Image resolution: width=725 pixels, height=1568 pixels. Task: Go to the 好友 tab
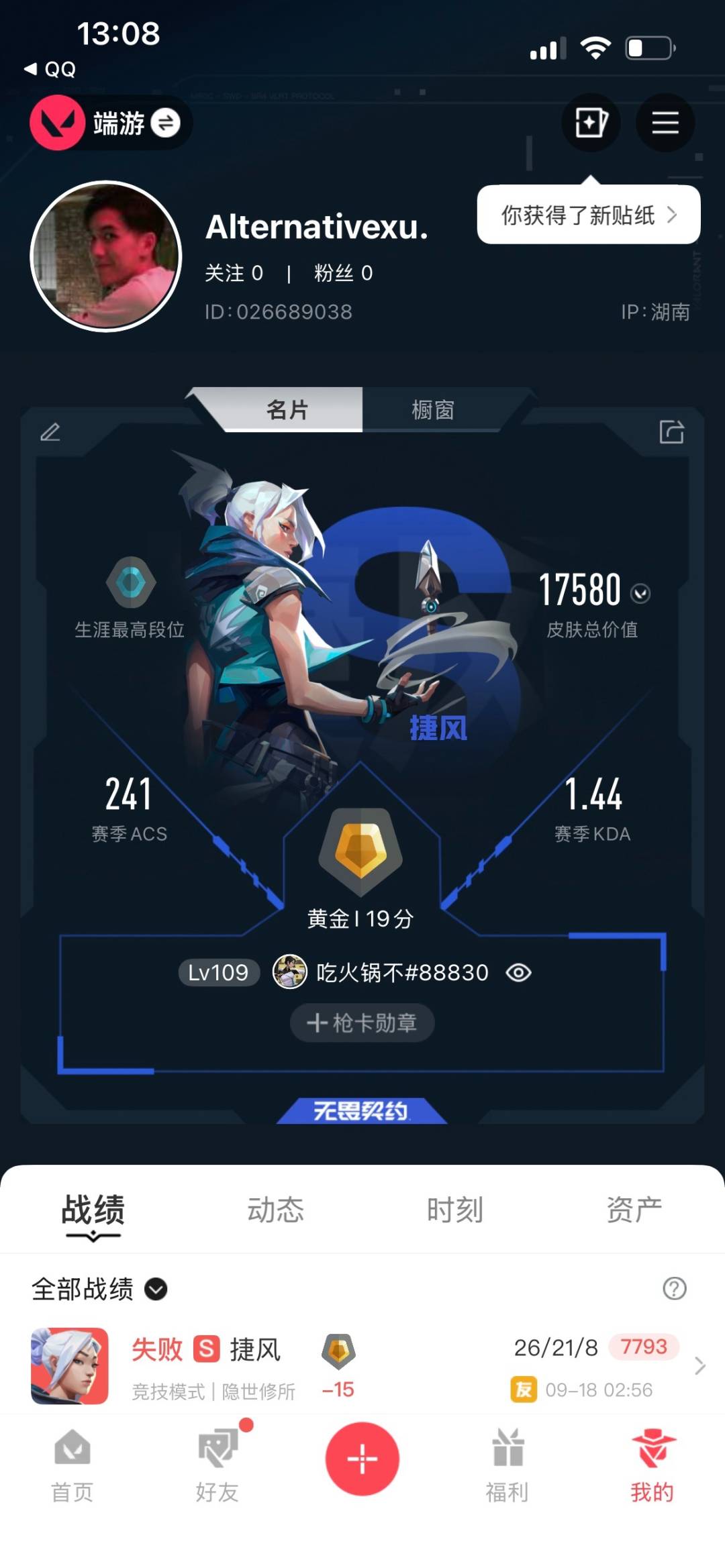(217, 1463)
